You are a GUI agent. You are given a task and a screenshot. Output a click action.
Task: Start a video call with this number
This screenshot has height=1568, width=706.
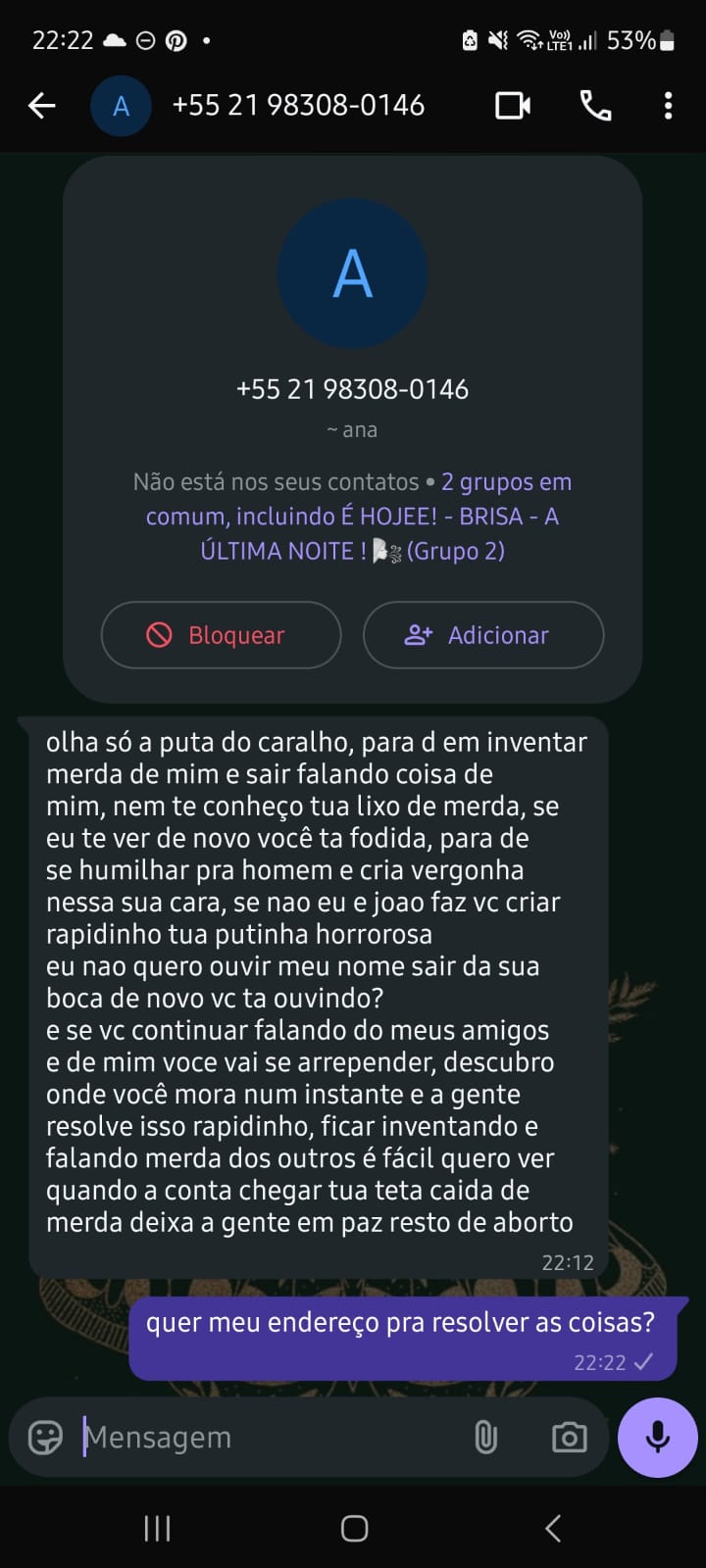click(x=513, y=106)
